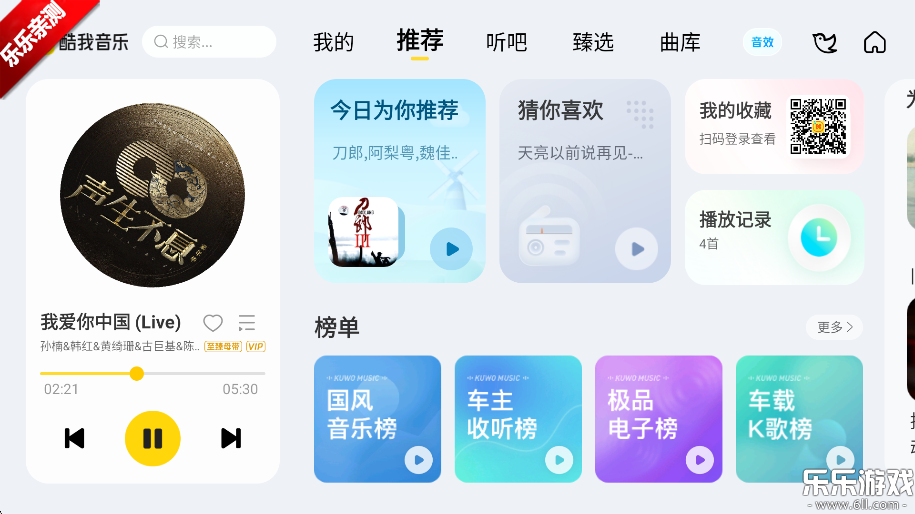The width and height of the screenshot is (915, 514).
Task: Open the 音效 sound effects button
Action: pyautogui.click(x=762, y=42)
